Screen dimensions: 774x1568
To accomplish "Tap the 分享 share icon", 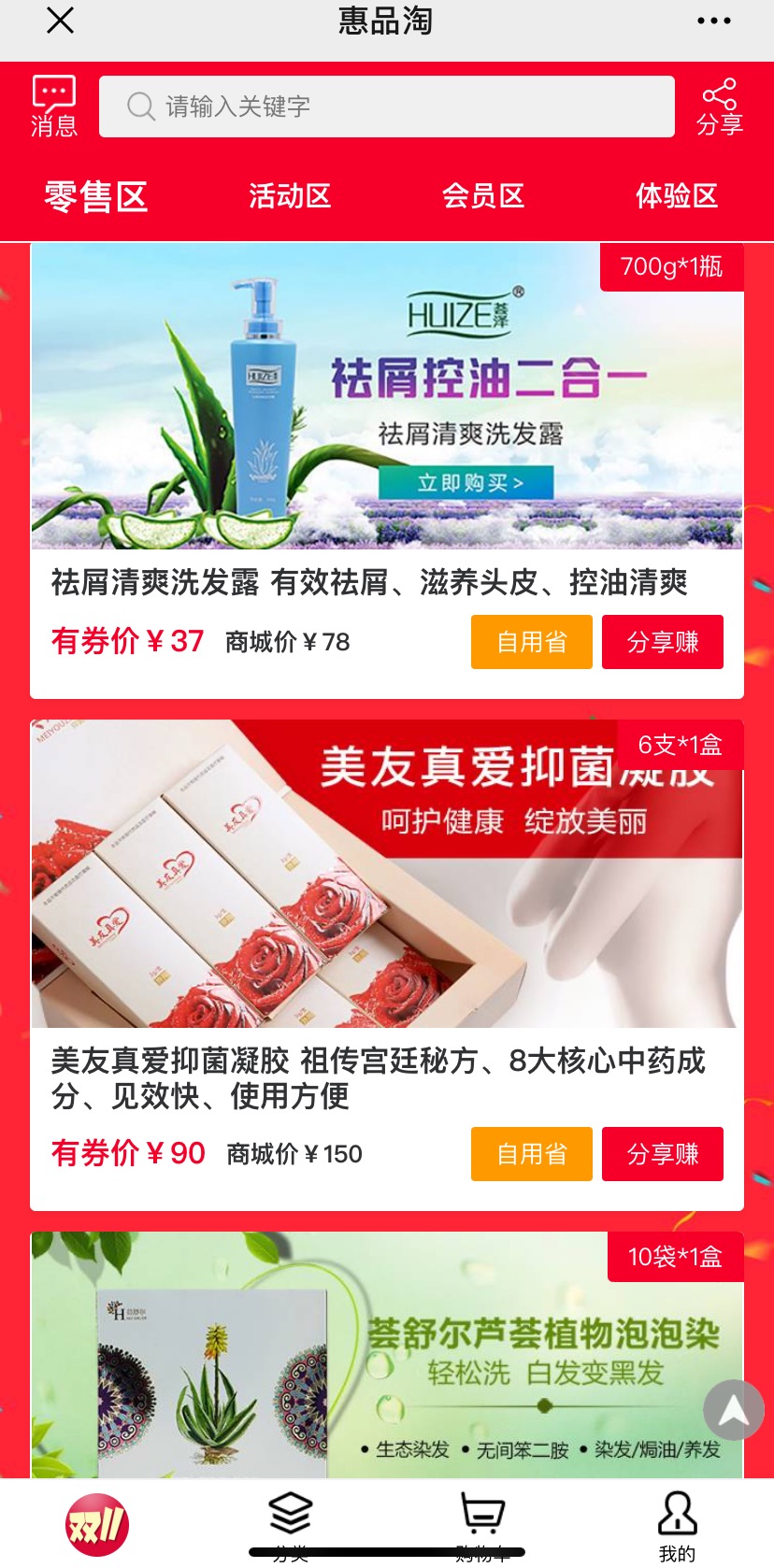I will [719, 107].
